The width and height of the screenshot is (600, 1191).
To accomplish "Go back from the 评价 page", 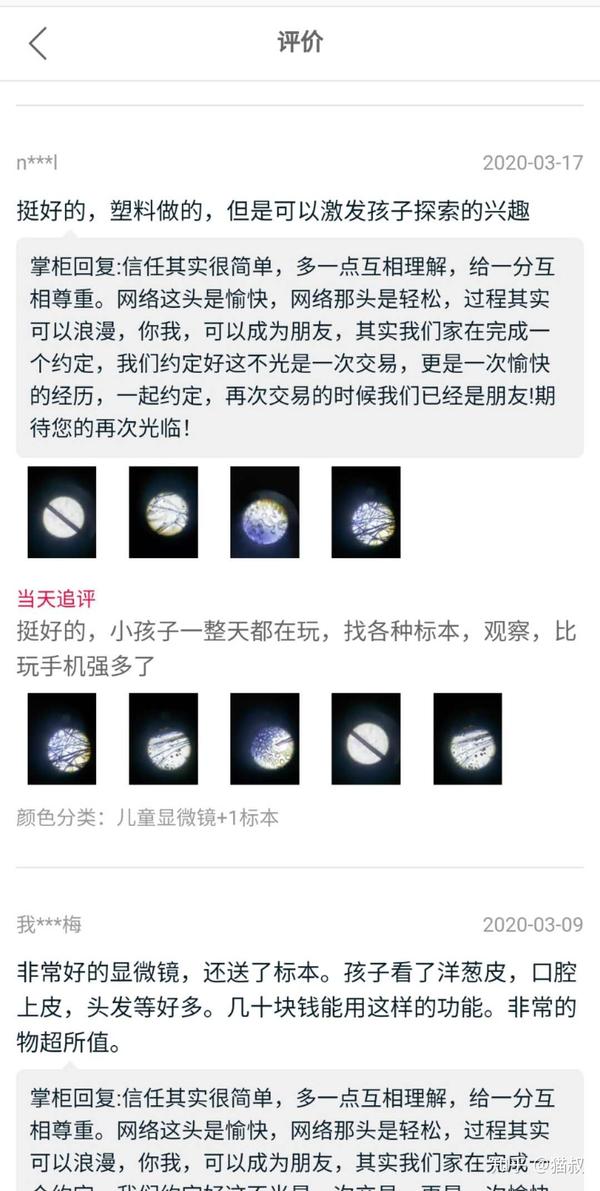I will pyautogui.click(x=38, y=43).
